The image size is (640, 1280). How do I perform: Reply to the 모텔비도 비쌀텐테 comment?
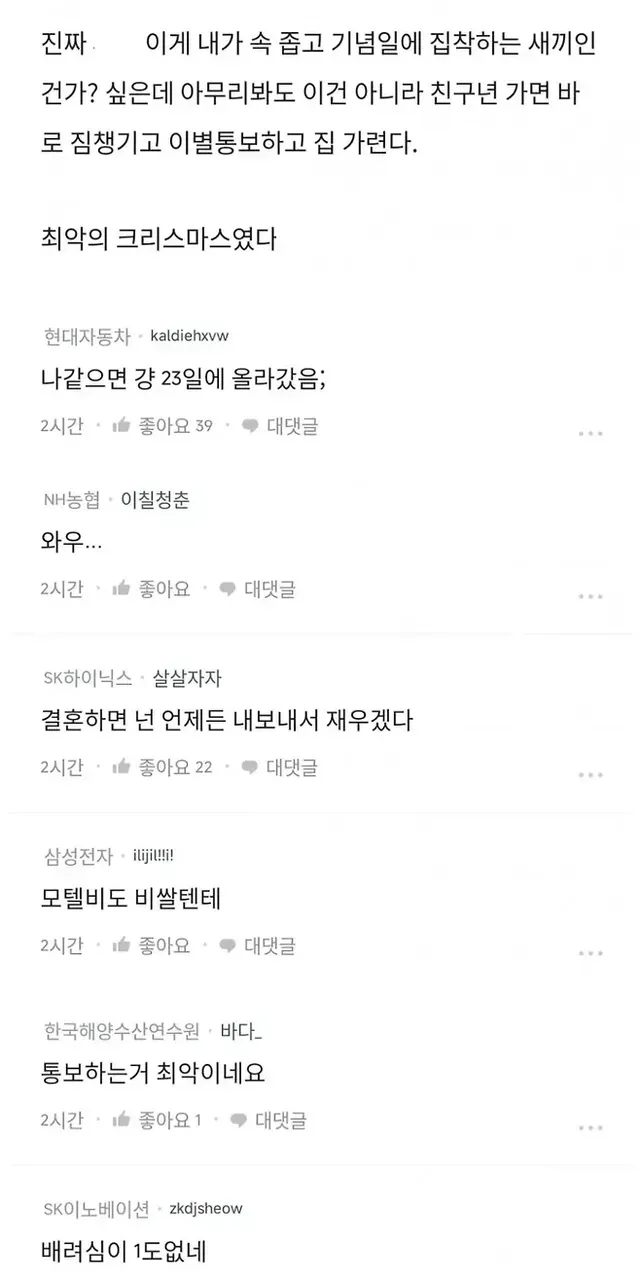tap(257, 945)
